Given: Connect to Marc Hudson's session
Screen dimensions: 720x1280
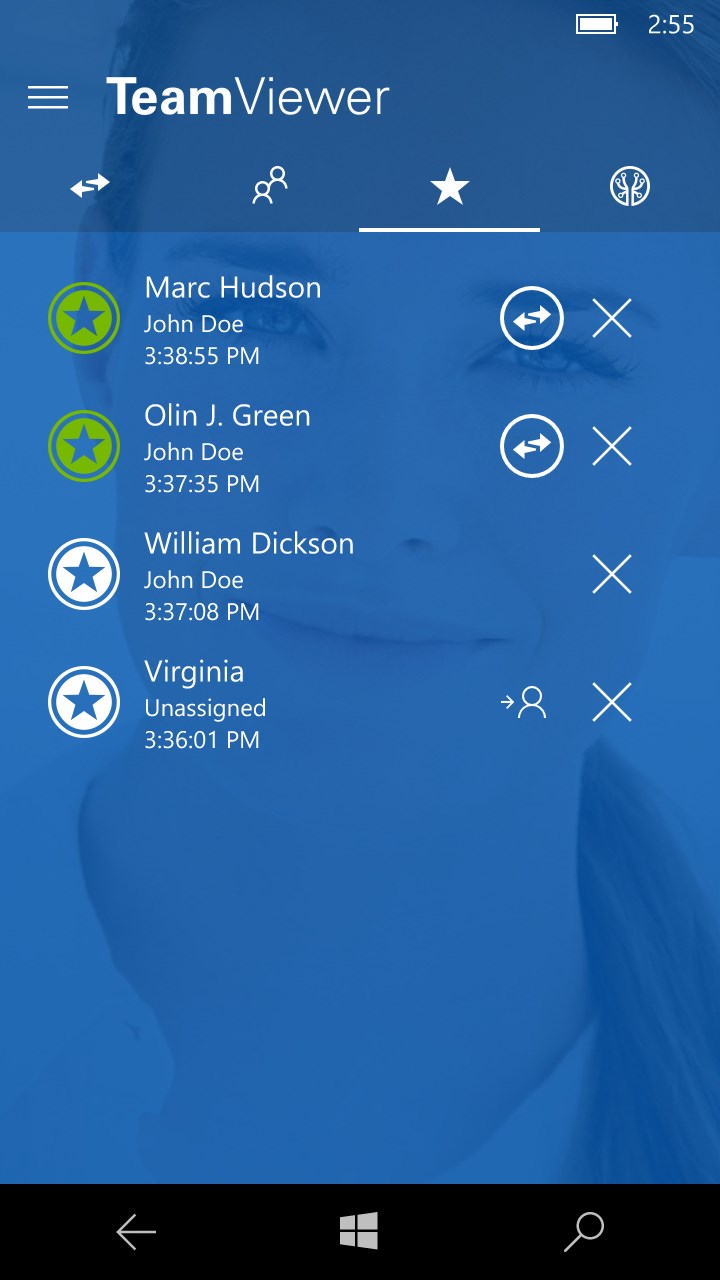Looking at the screenshot, I should click(x=532, y=319).
